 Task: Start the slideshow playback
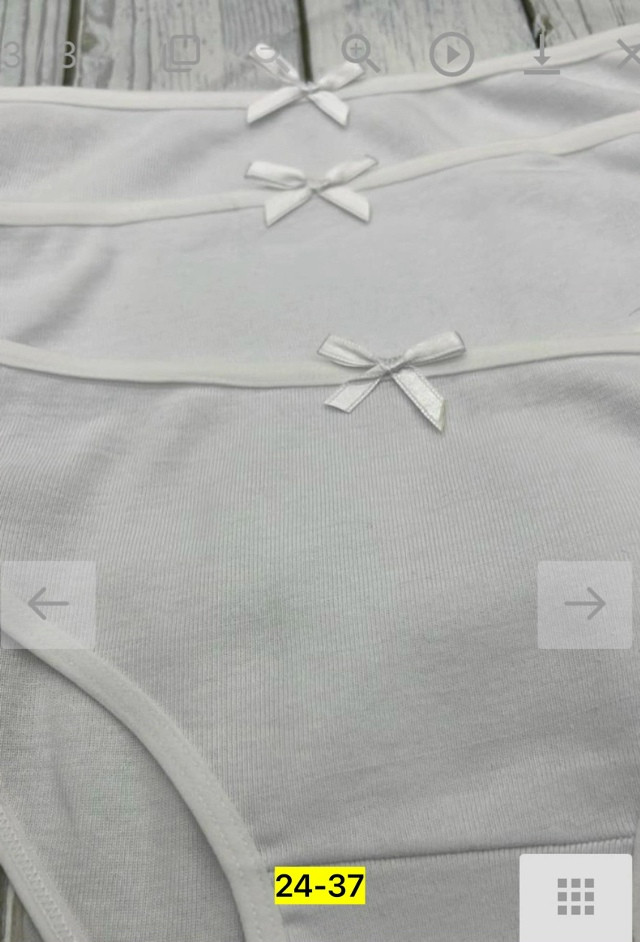pyautogui.click(x=451, y=55)
